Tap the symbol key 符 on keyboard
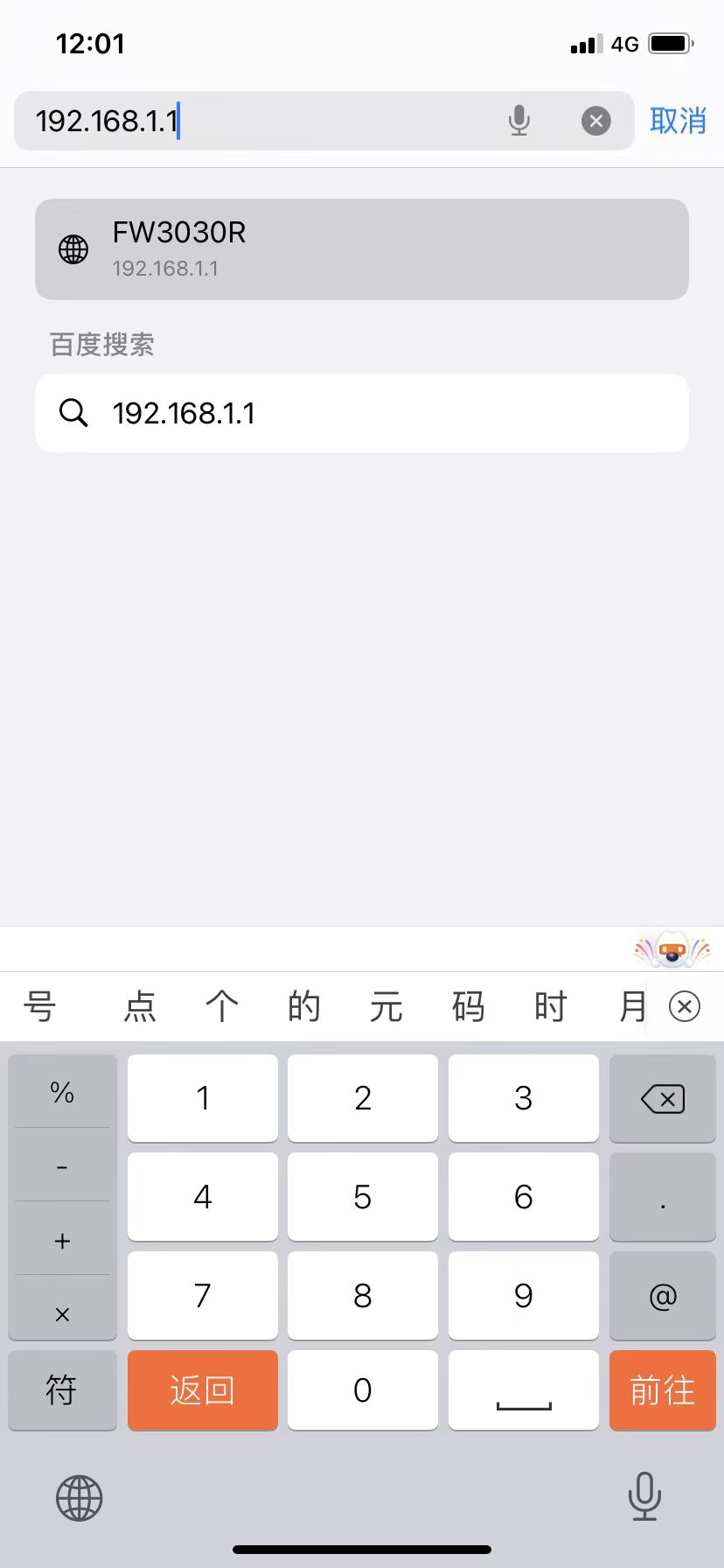724x1568 pixels. click(61, 1390)
